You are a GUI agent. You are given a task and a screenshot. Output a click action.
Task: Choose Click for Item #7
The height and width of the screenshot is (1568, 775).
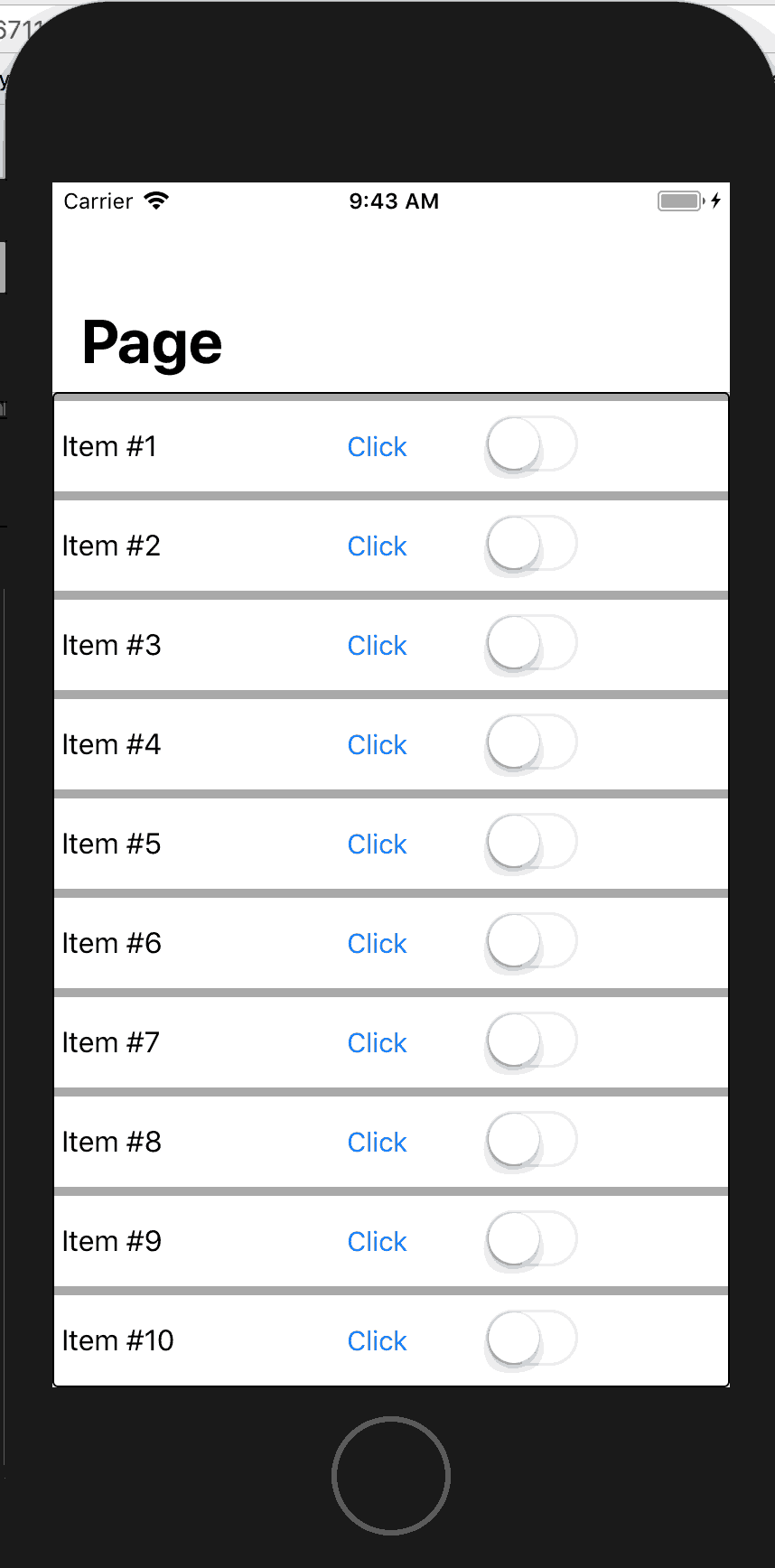click(x=377, y=1043)
